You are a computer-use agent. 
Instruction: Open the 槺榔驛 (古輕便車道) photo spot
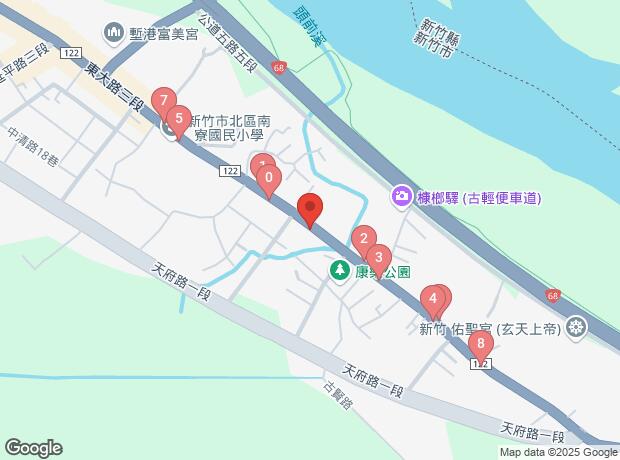(x=402, y=195)
